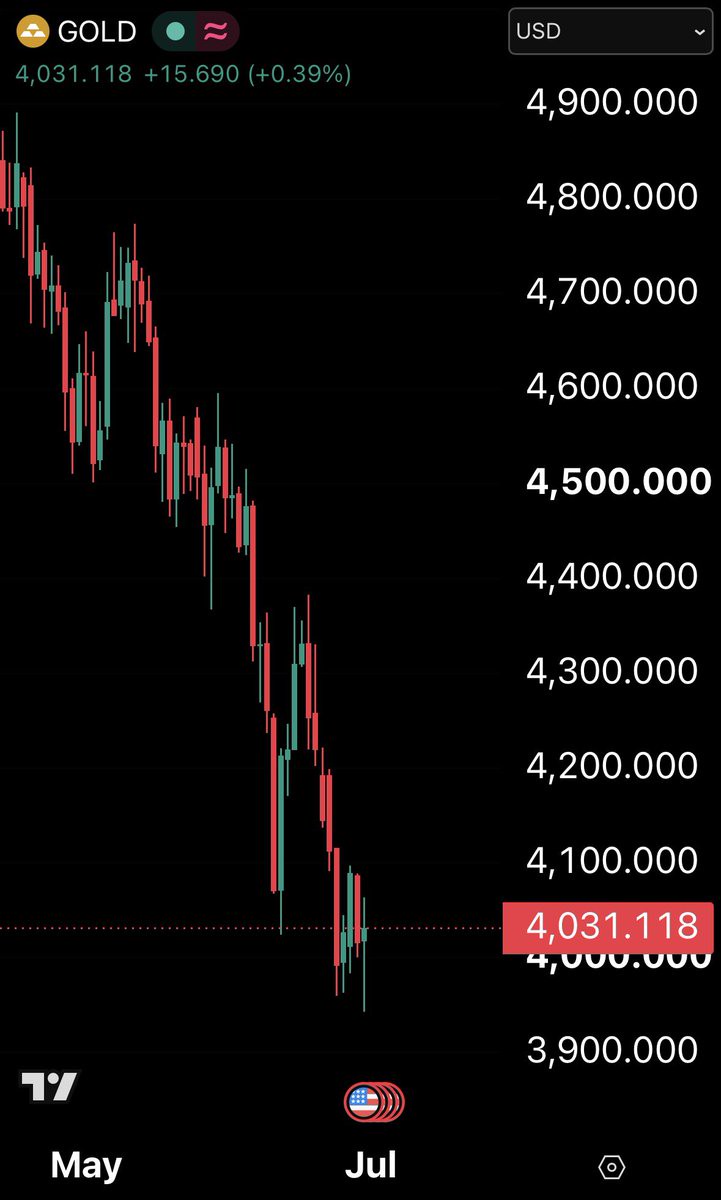The height and width of the screenshot is (1200, 721).
Task: Open the US economic events marker
Action: coord(374,1102)
